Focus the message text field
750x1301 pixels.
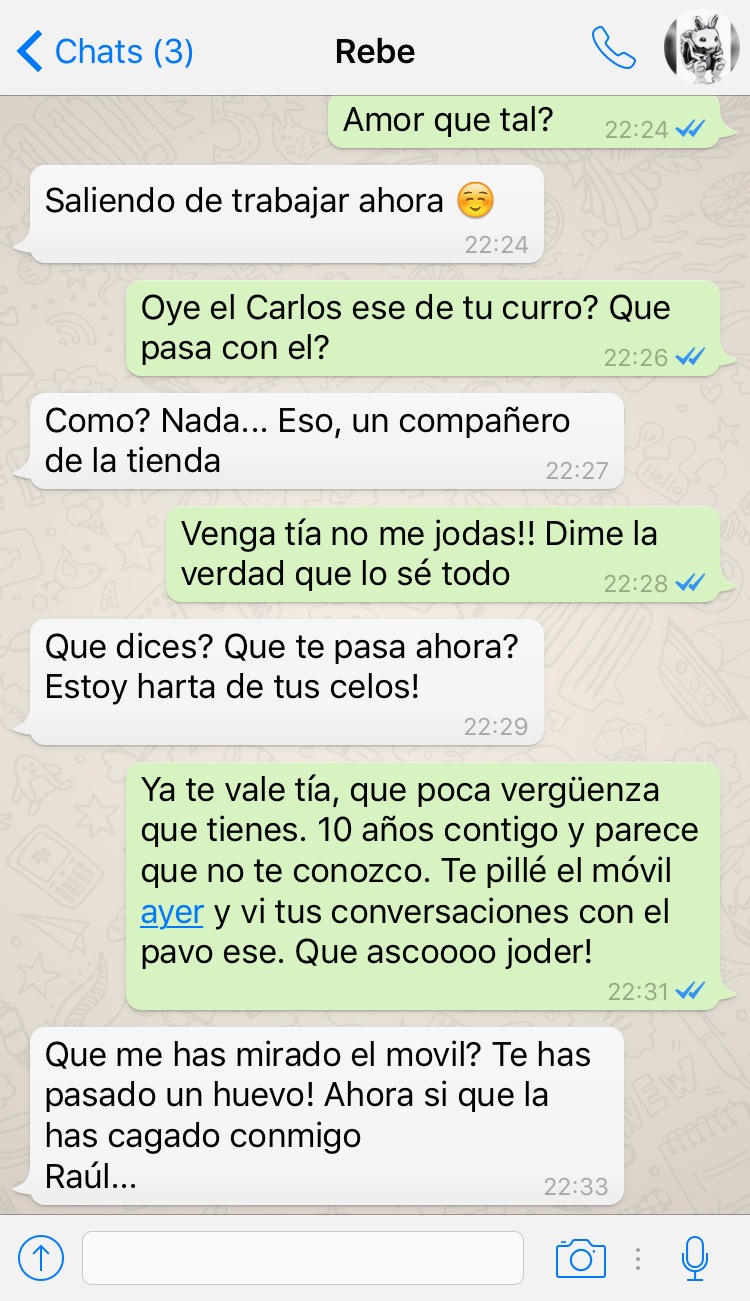tap(302, 1257)
